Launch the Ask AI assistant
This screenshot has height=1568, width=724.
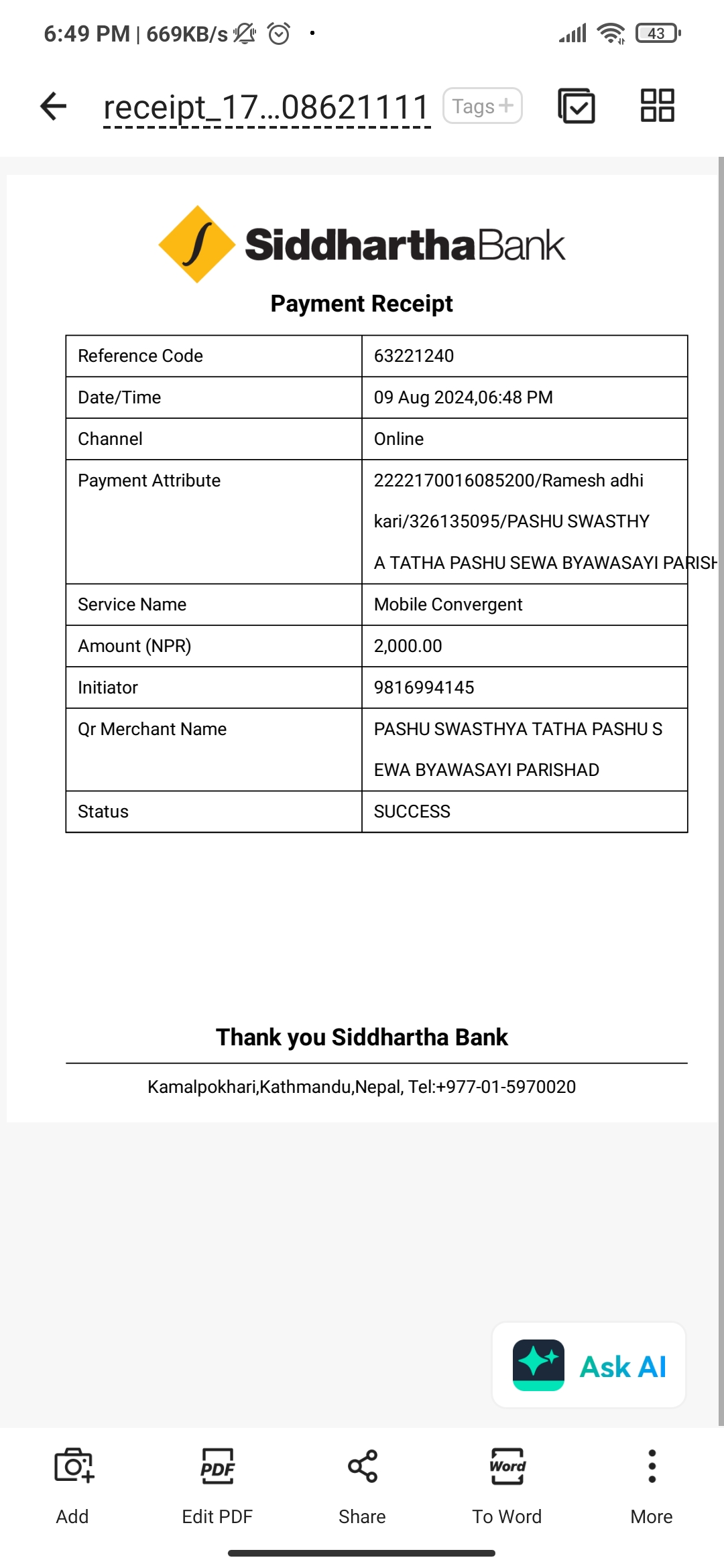click(589, 1365)
